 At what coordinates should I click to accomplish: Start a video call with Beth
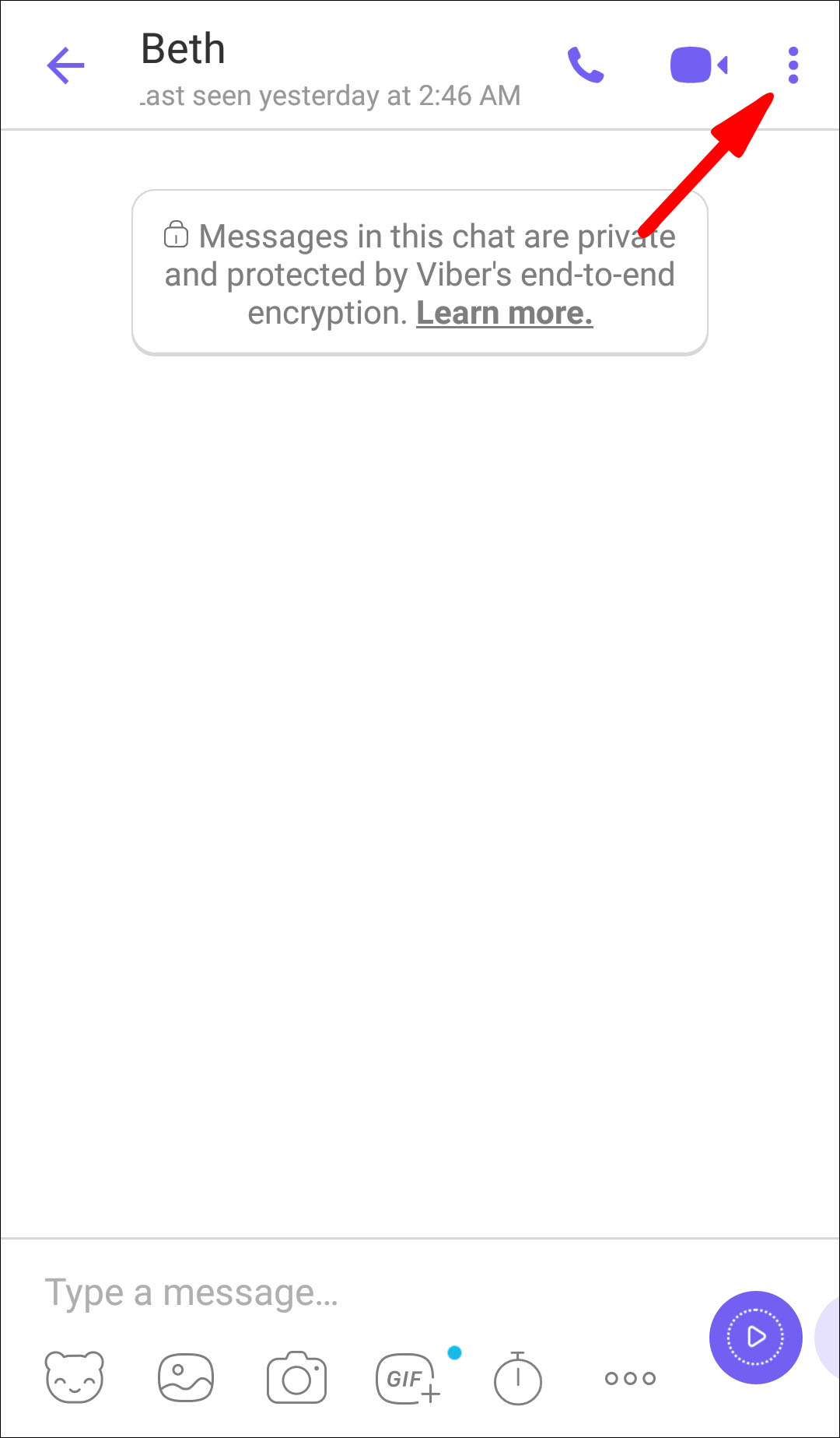698,65
